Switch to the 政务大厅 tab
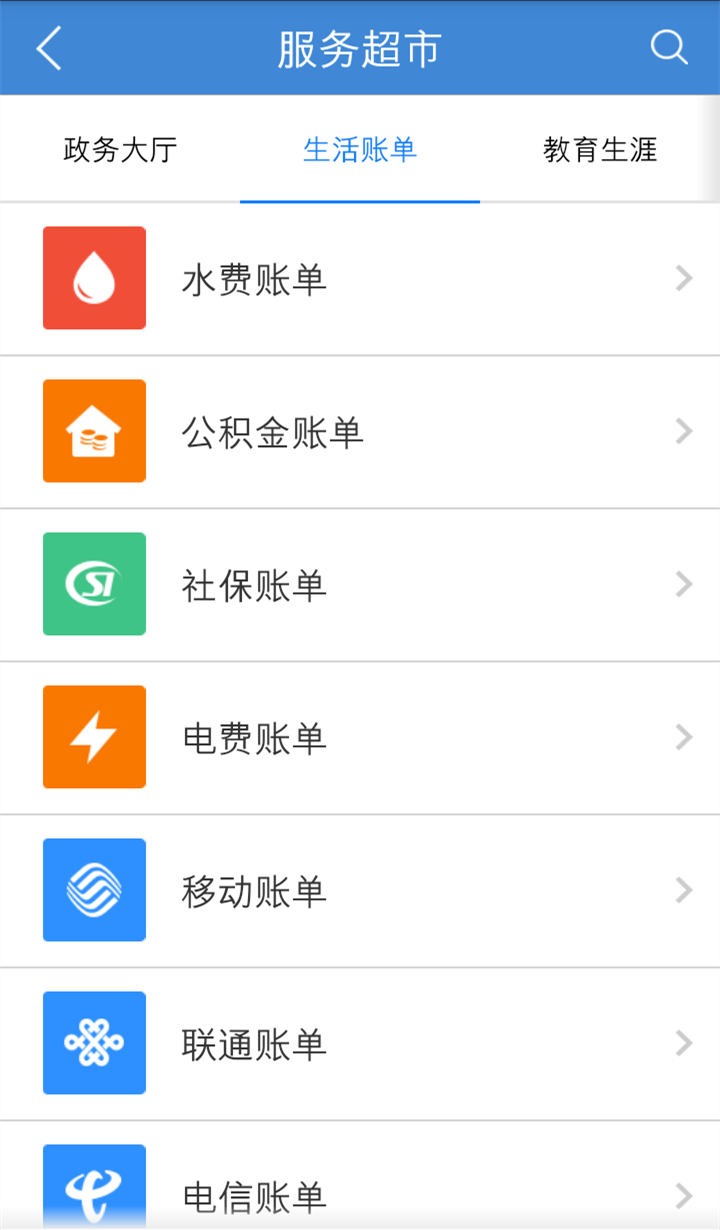 point(120,150)
